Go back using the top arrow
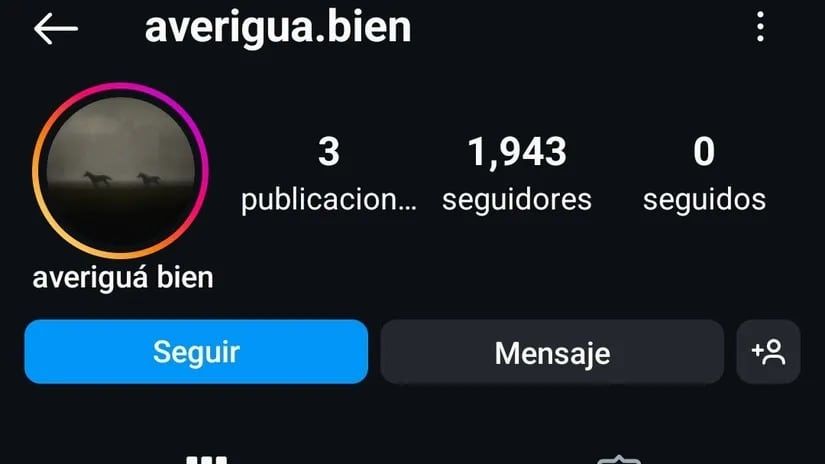825x464 pixels. coord(55,29)
